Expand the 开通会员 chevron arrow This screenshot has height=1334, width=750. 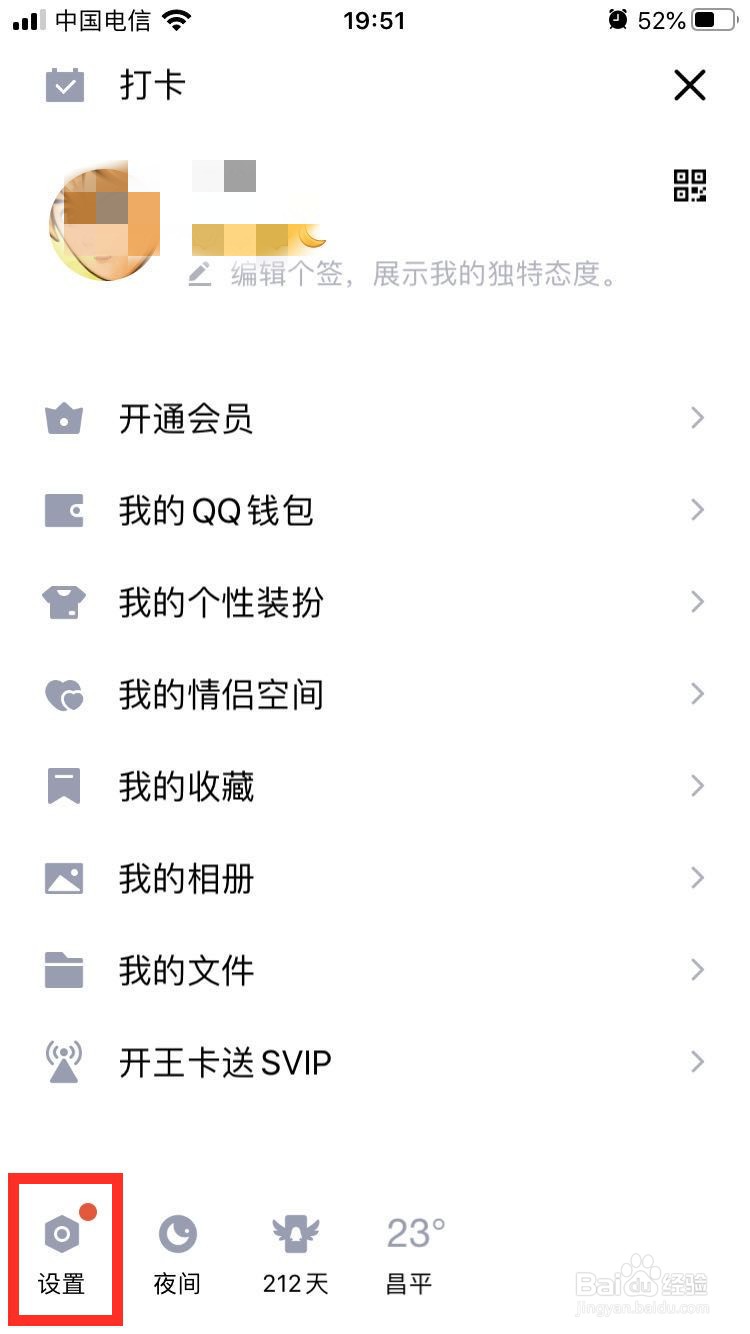[x=697, y=418]
